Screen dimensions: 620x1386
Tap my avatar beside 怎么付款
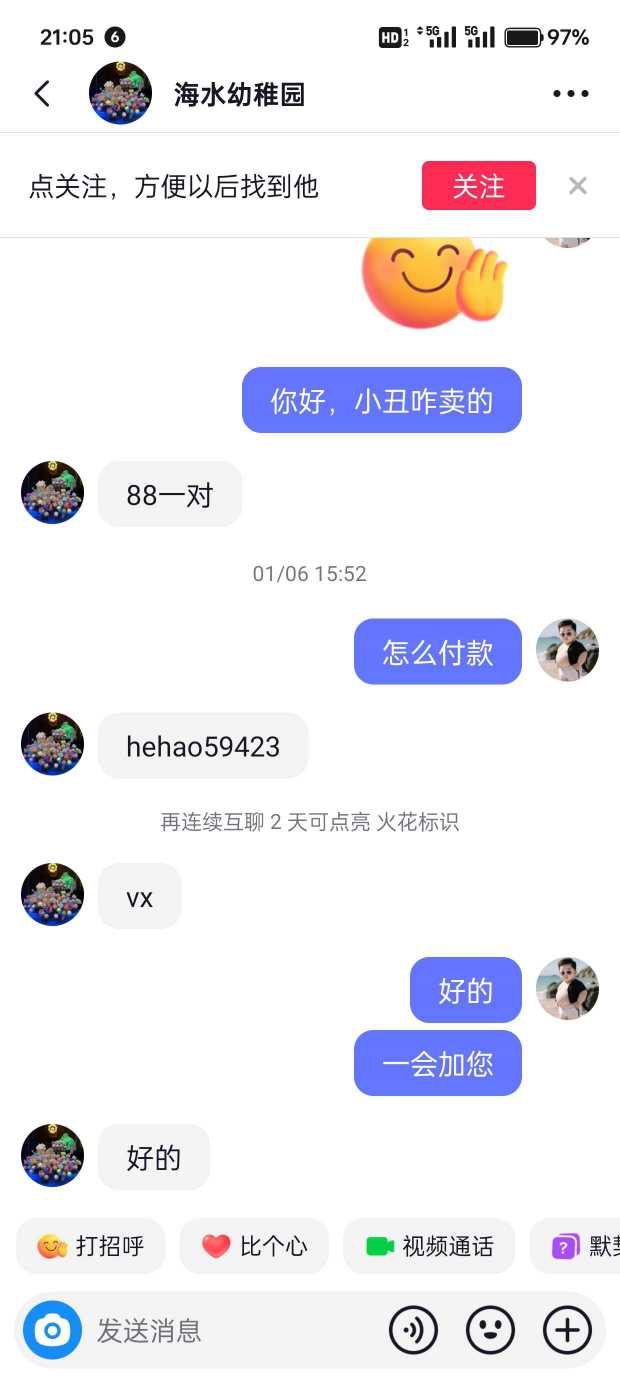[567, 650]
